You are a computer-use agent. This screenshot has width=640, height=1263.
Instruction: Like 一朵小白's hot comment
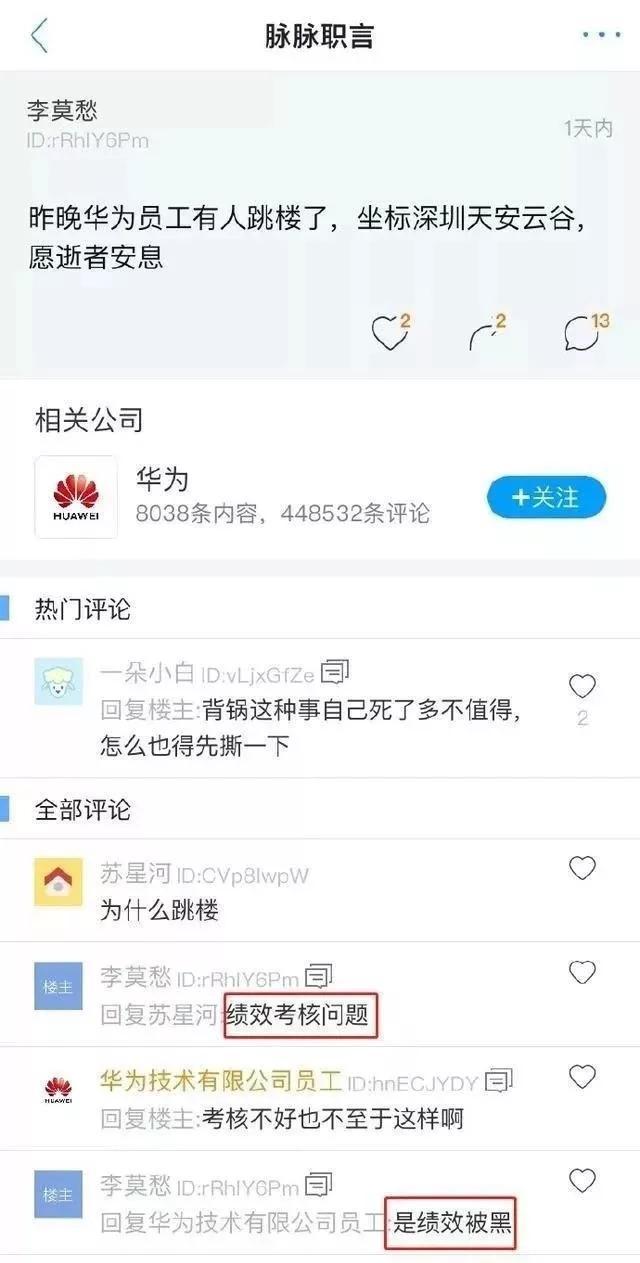pos(582,687)
